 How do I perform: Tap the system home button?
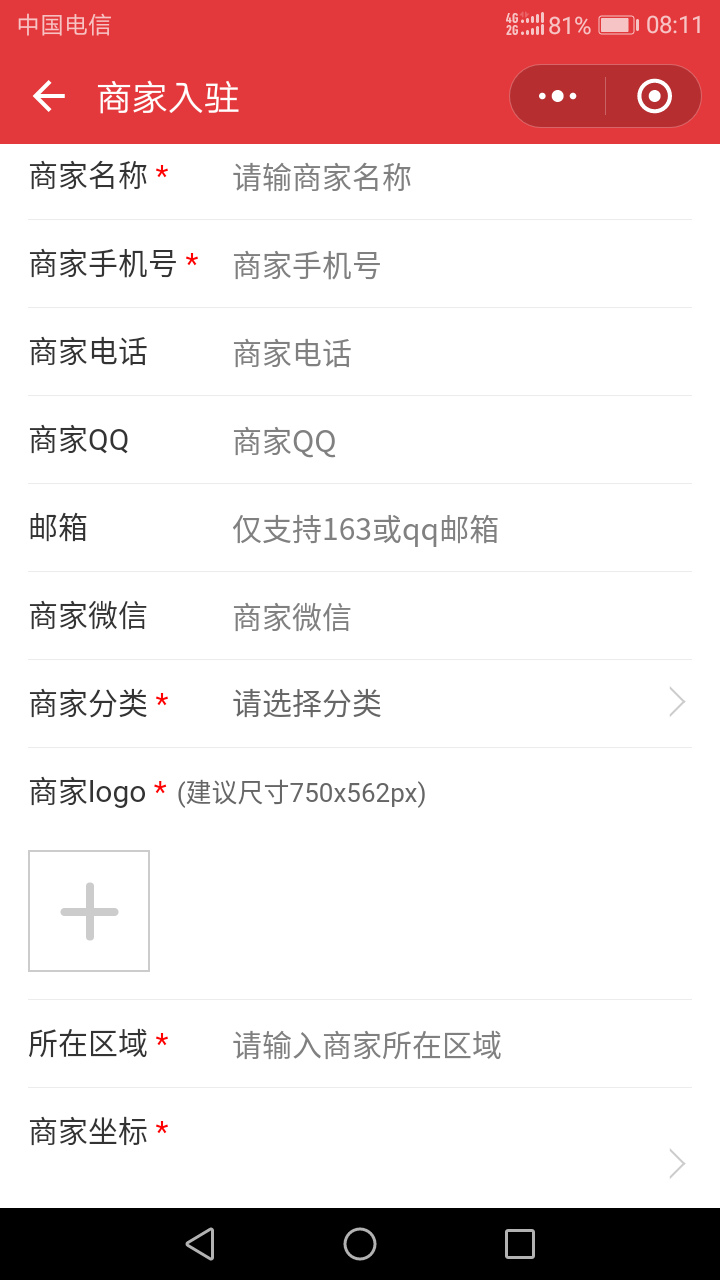(x=360, y=1244)
